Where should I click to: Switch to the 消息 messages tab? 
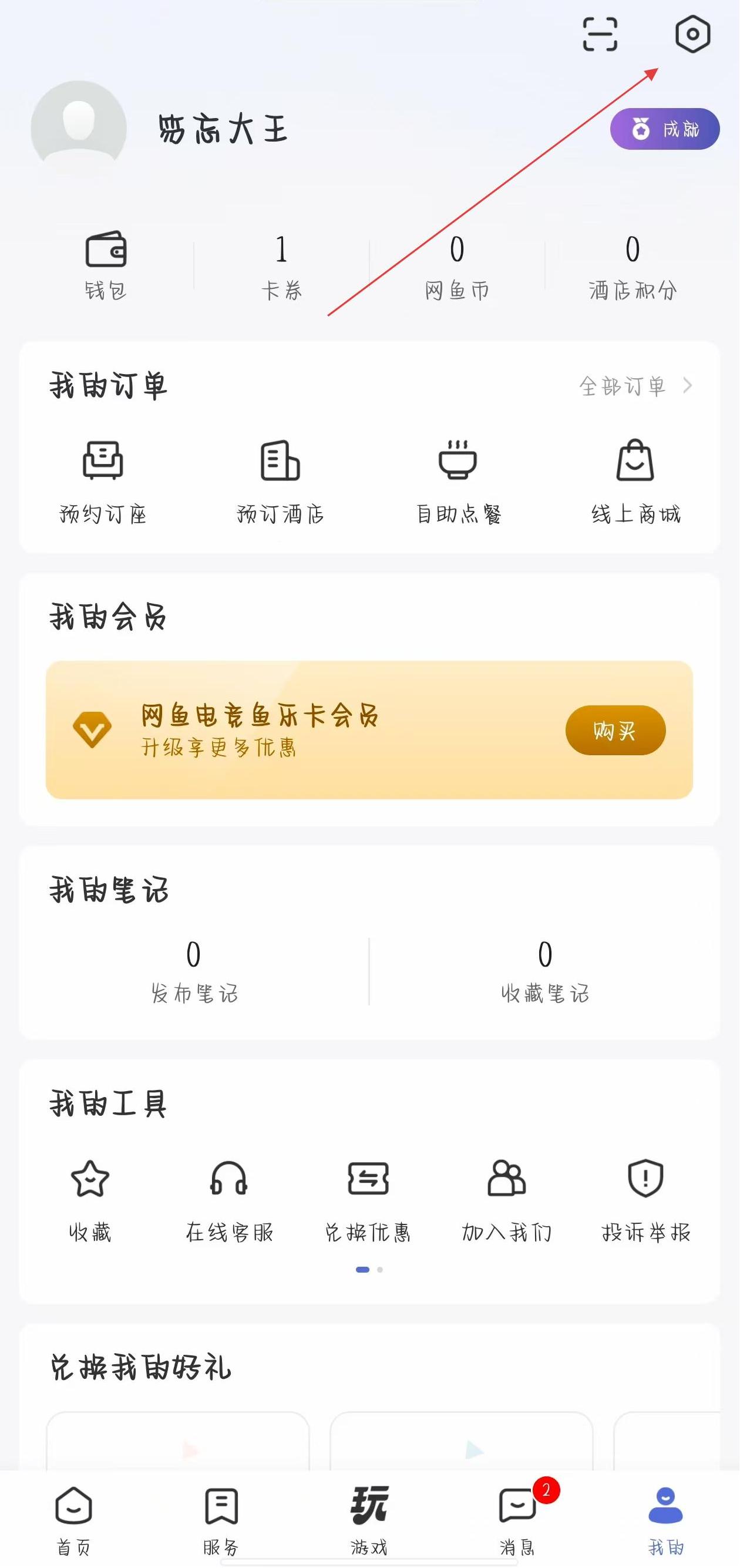click(x=517, y=1519)
